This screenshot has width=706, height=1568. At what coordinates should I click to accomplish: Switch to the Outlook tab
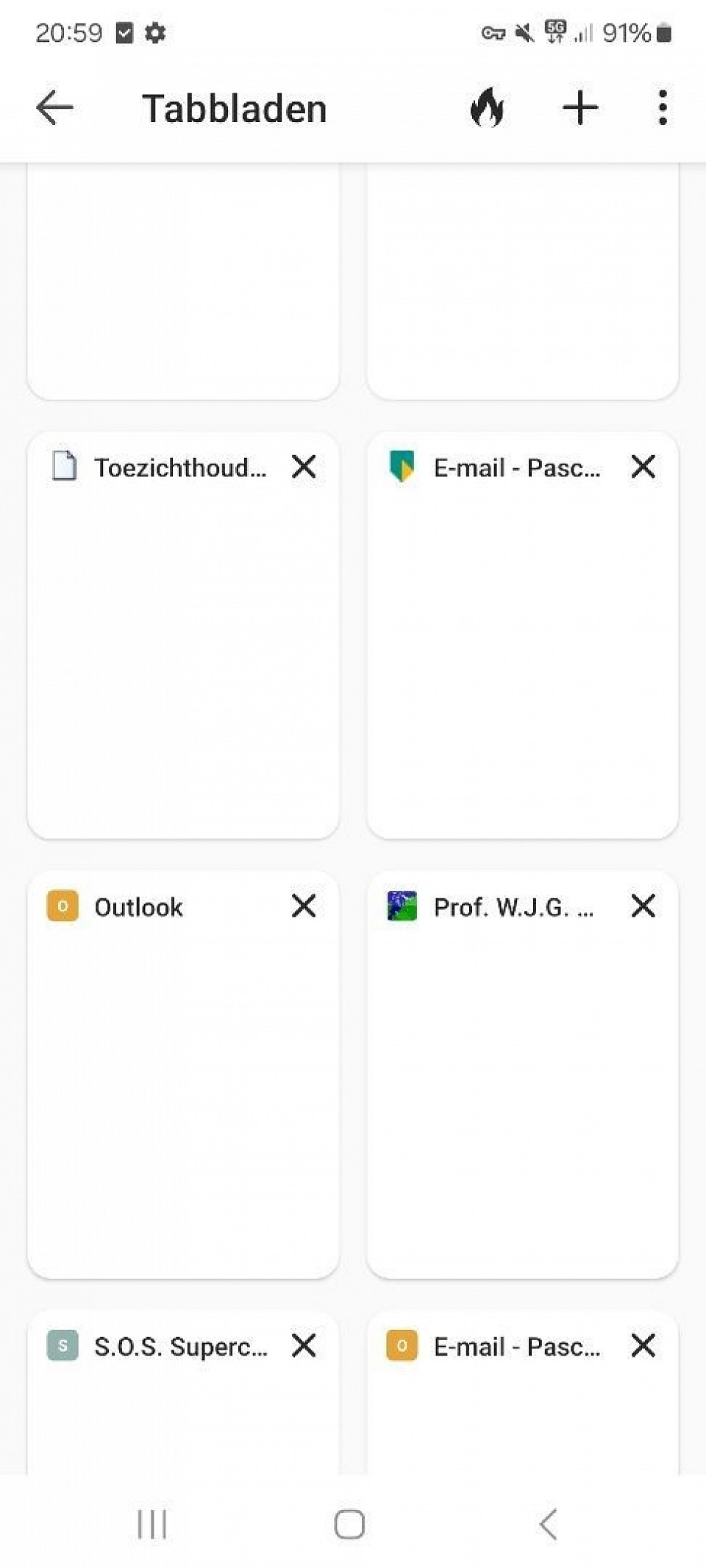click(x=182, y=1088)
